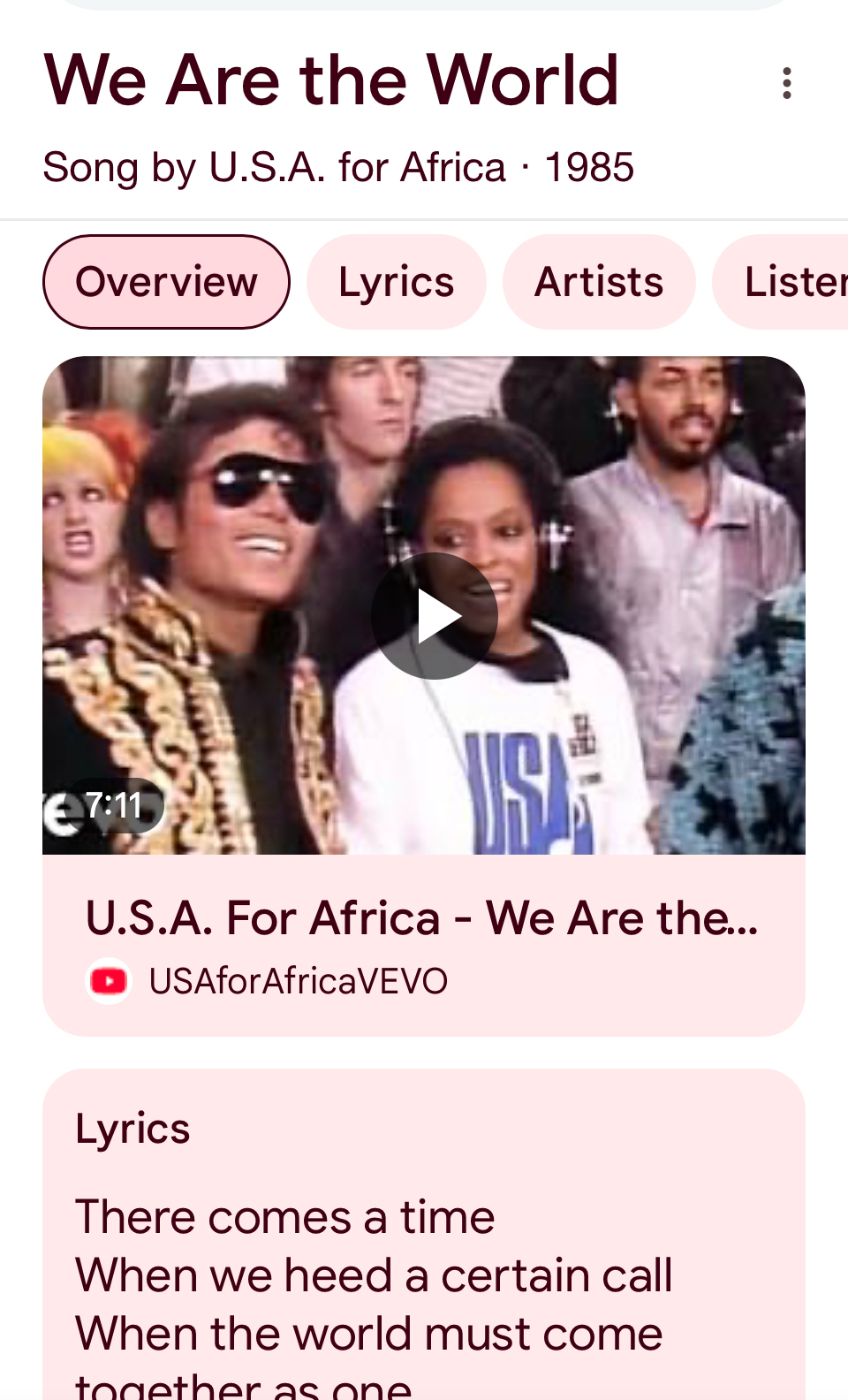Switch to the Artists chip
Screen dimensions: 848x1400
599,282
